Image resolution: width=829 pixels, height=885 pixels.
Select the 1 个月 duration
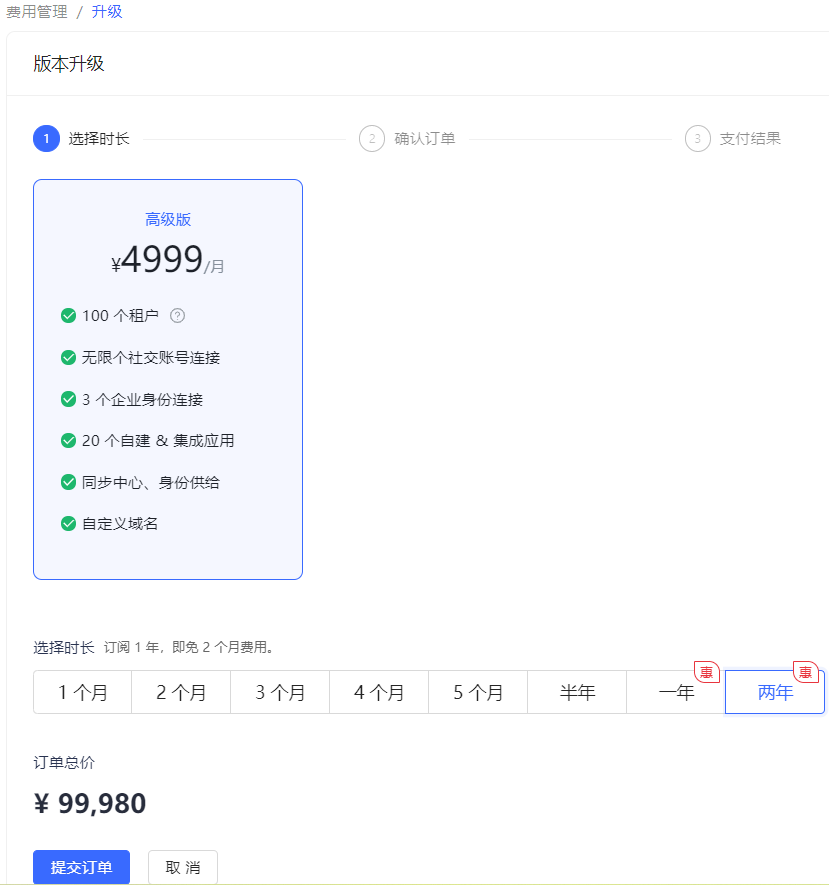[x=82, y=692]
